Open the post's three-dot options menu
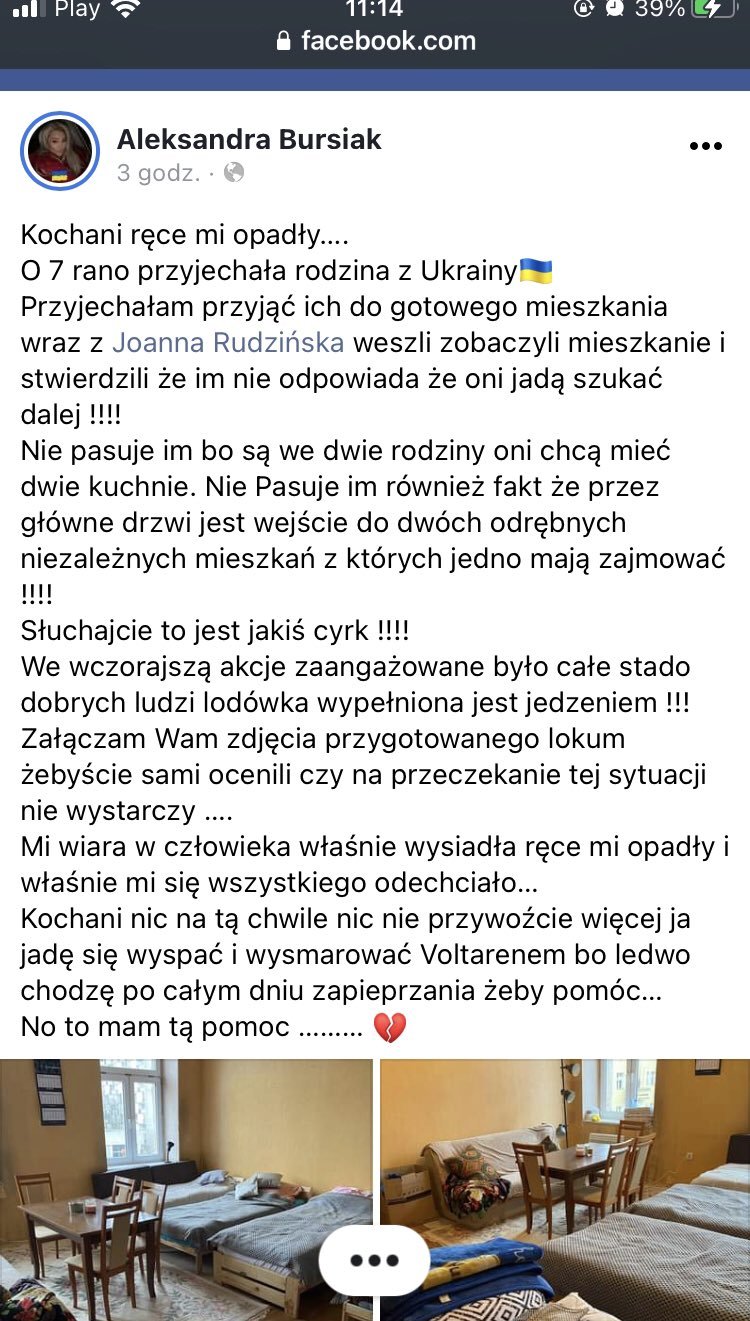 click(705, 147)
